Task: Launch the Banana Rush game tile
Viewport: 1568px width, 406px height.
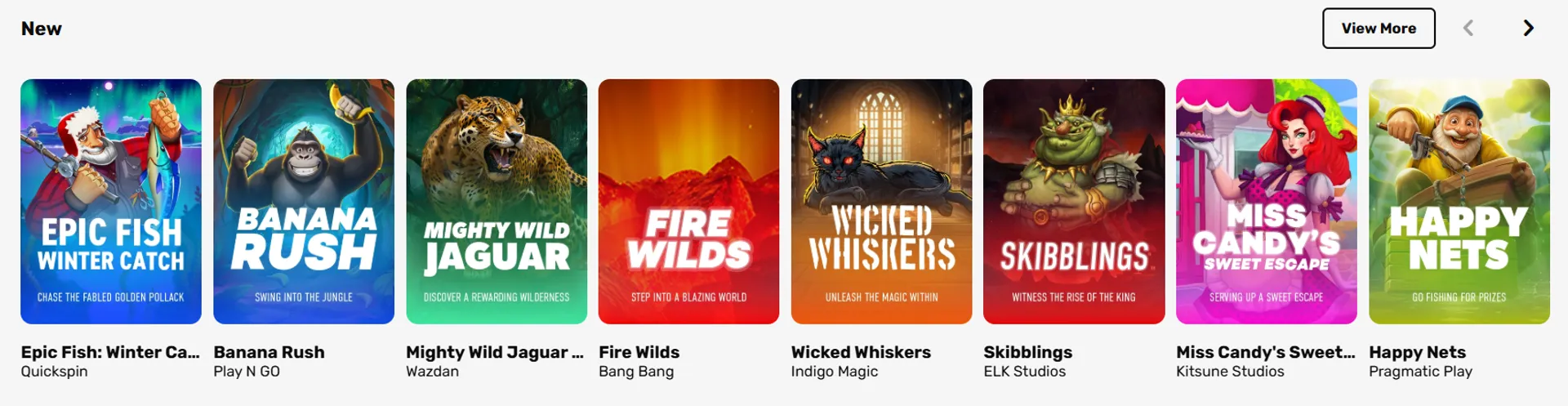Action: [x=304, y=201]
